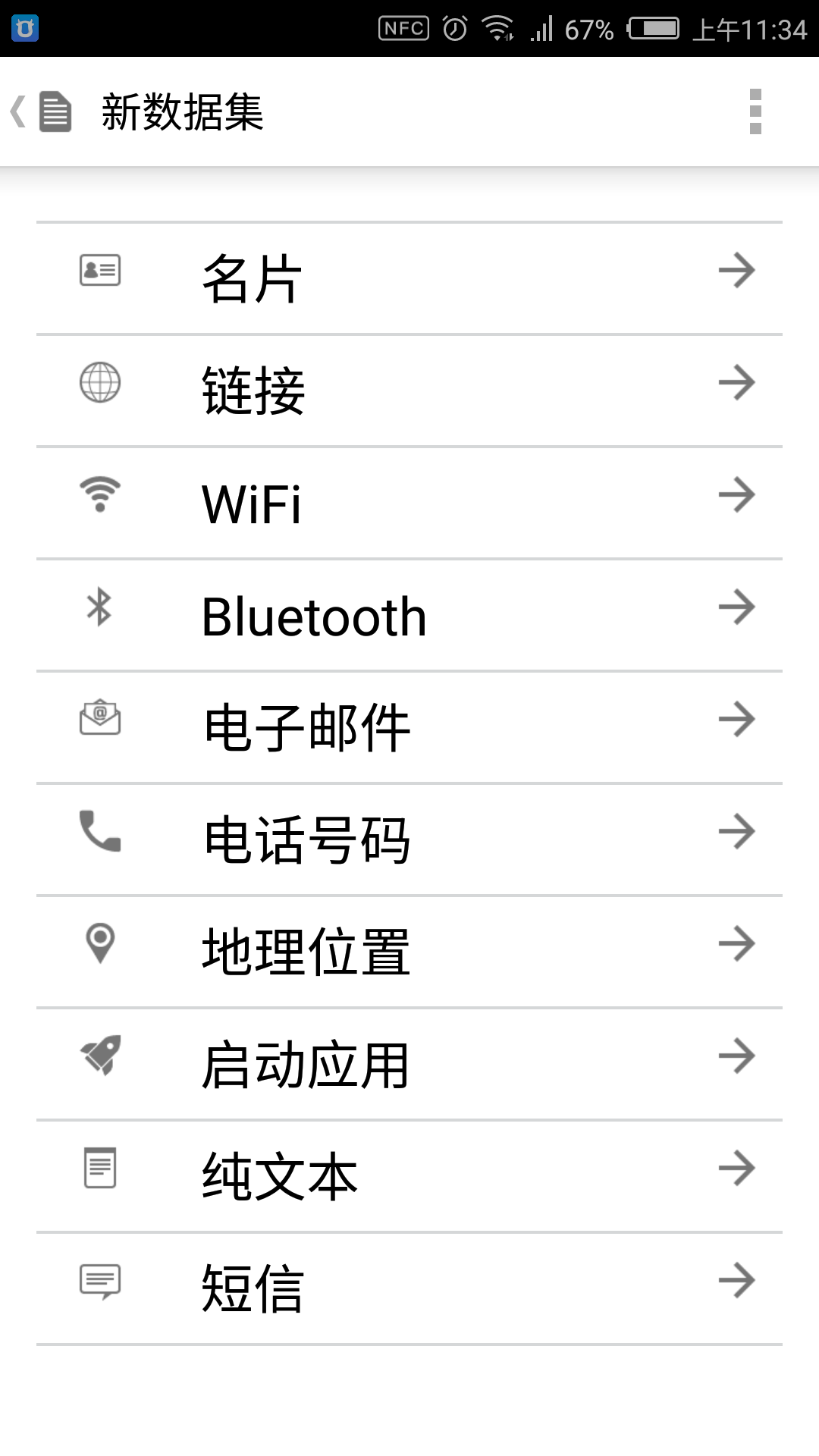819x1456 pixels.
Task: Tap the phone handset icon for 电话号码
Action: 99,833
